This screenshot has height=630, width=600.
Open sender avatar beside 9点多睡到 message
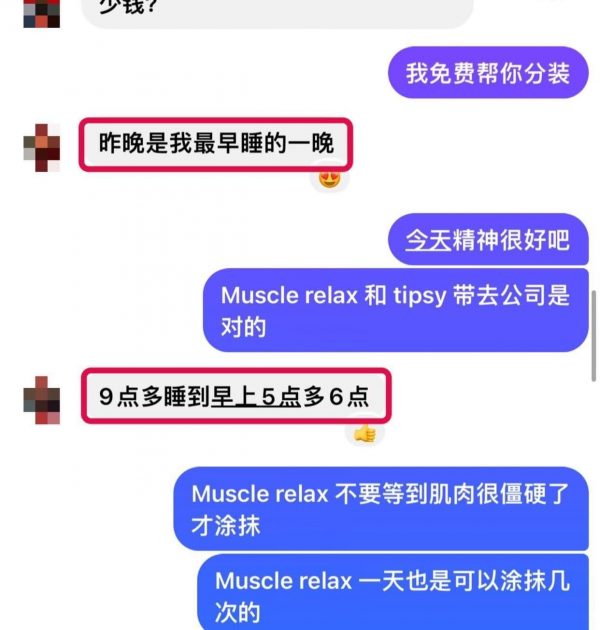[x=41, y=399]
